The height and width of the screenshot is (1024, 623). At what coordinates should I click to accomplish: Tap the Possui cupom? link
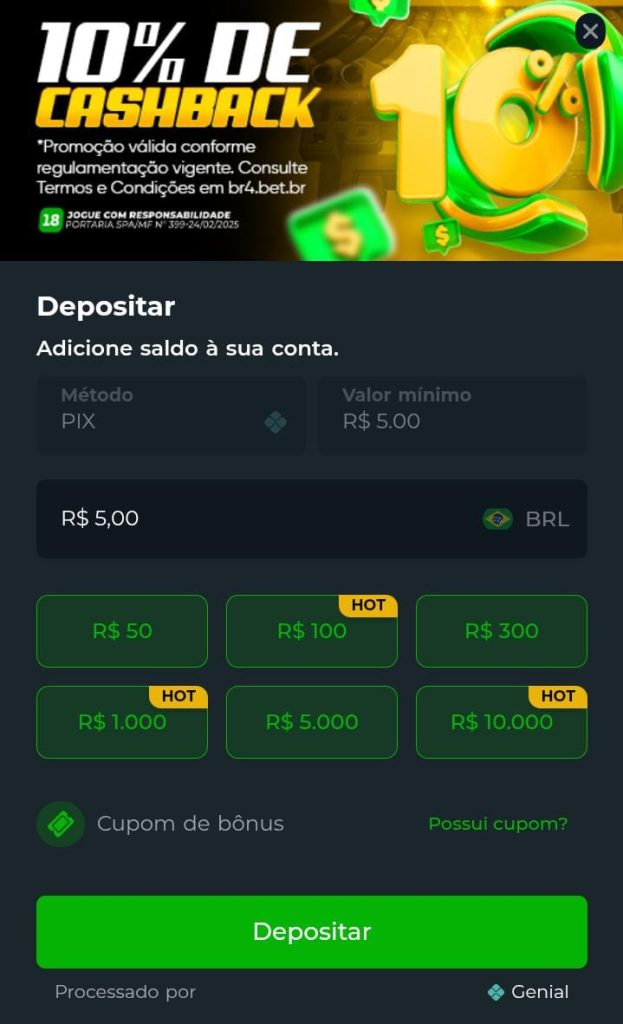click(x=497, y=824)
